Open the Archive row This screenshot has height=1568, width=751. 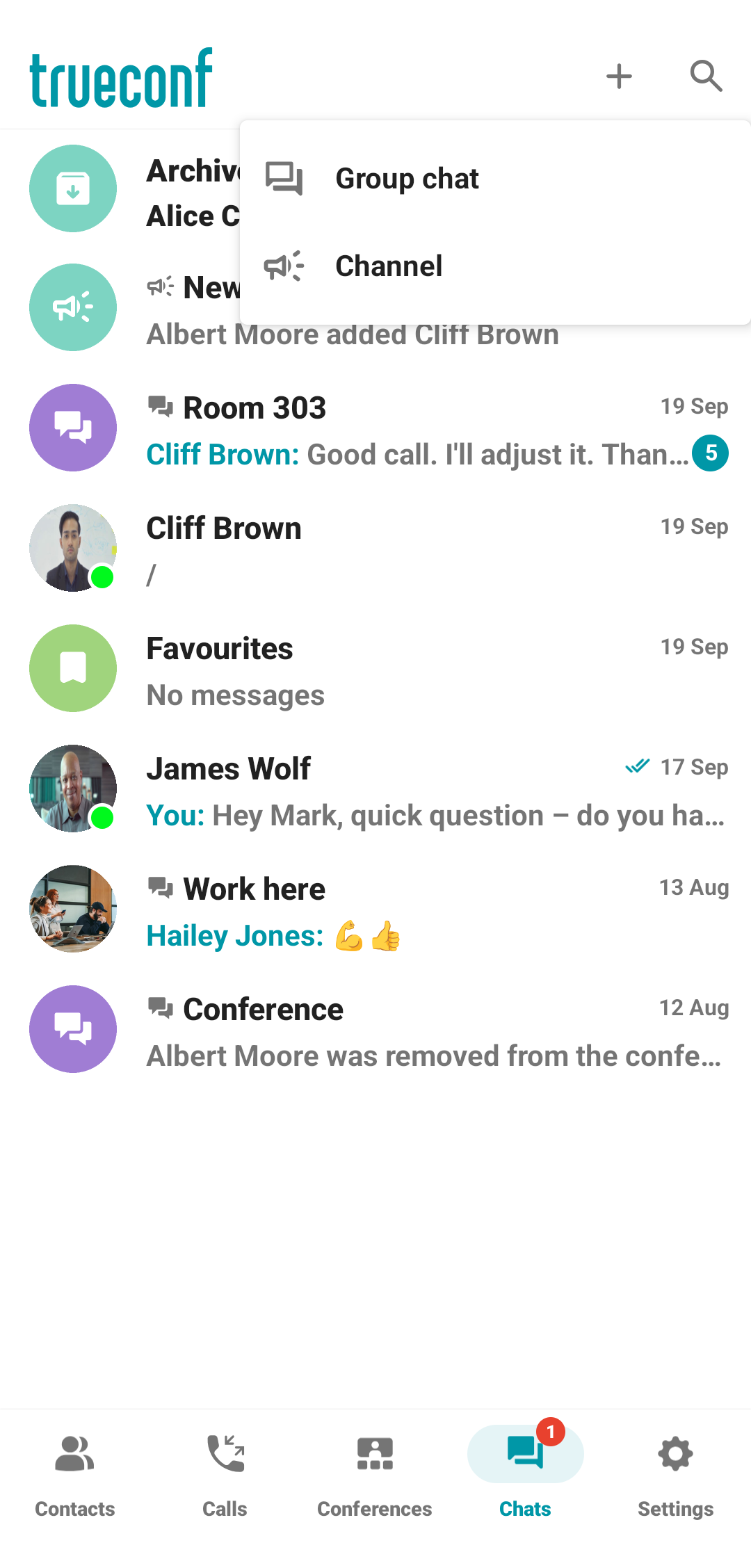[x=132, y=189]
